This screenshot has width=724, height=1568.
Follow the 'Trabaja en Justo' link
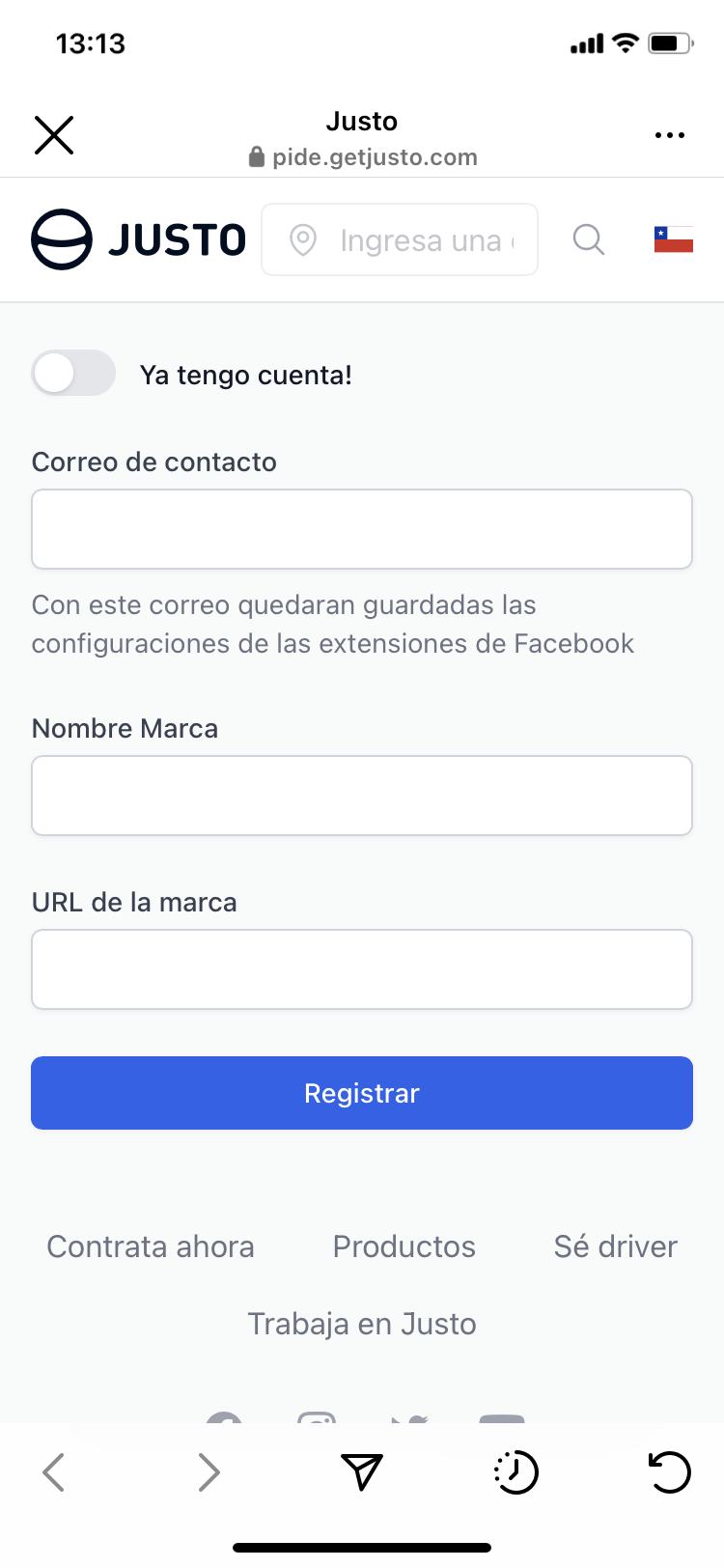point(362,1324)
